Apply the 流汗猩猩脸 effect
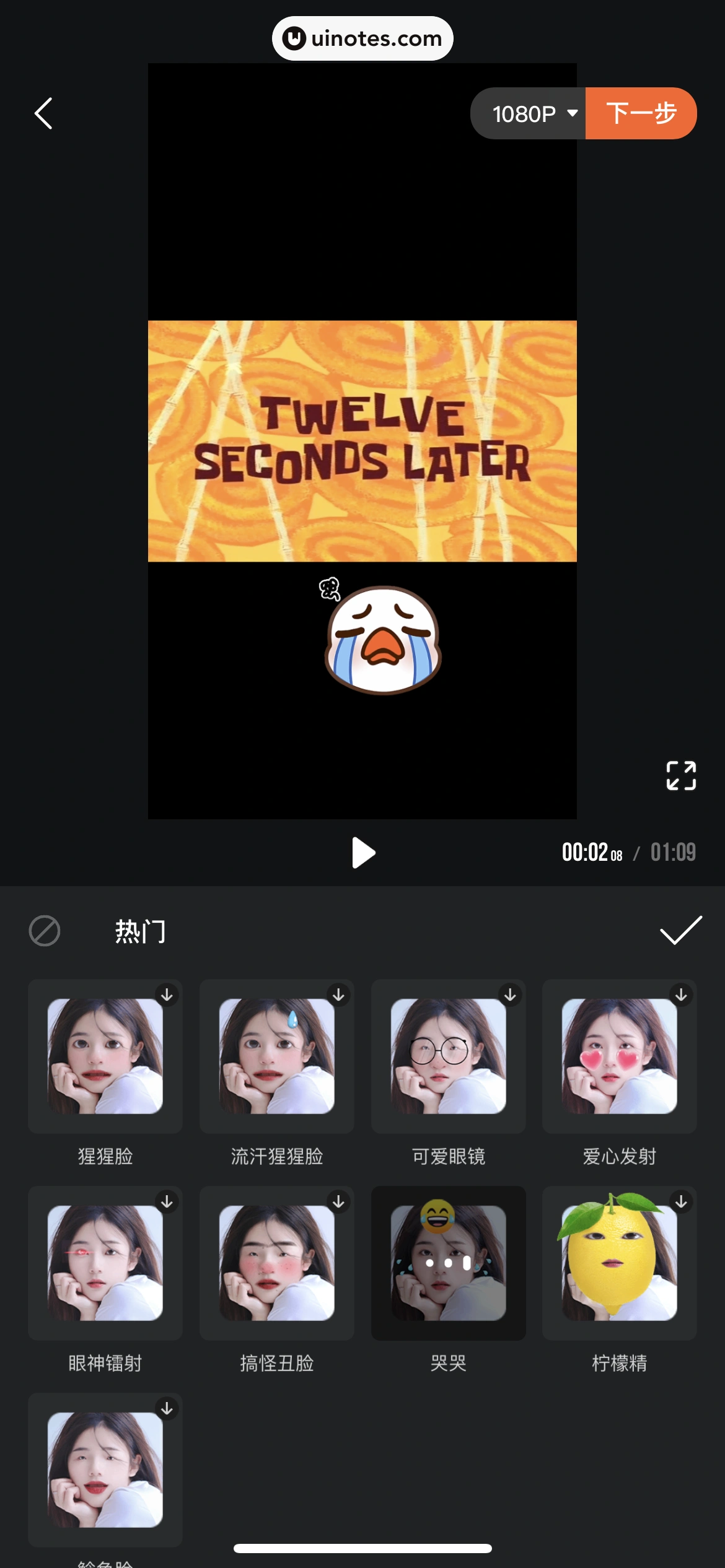 click(277, 1056)
